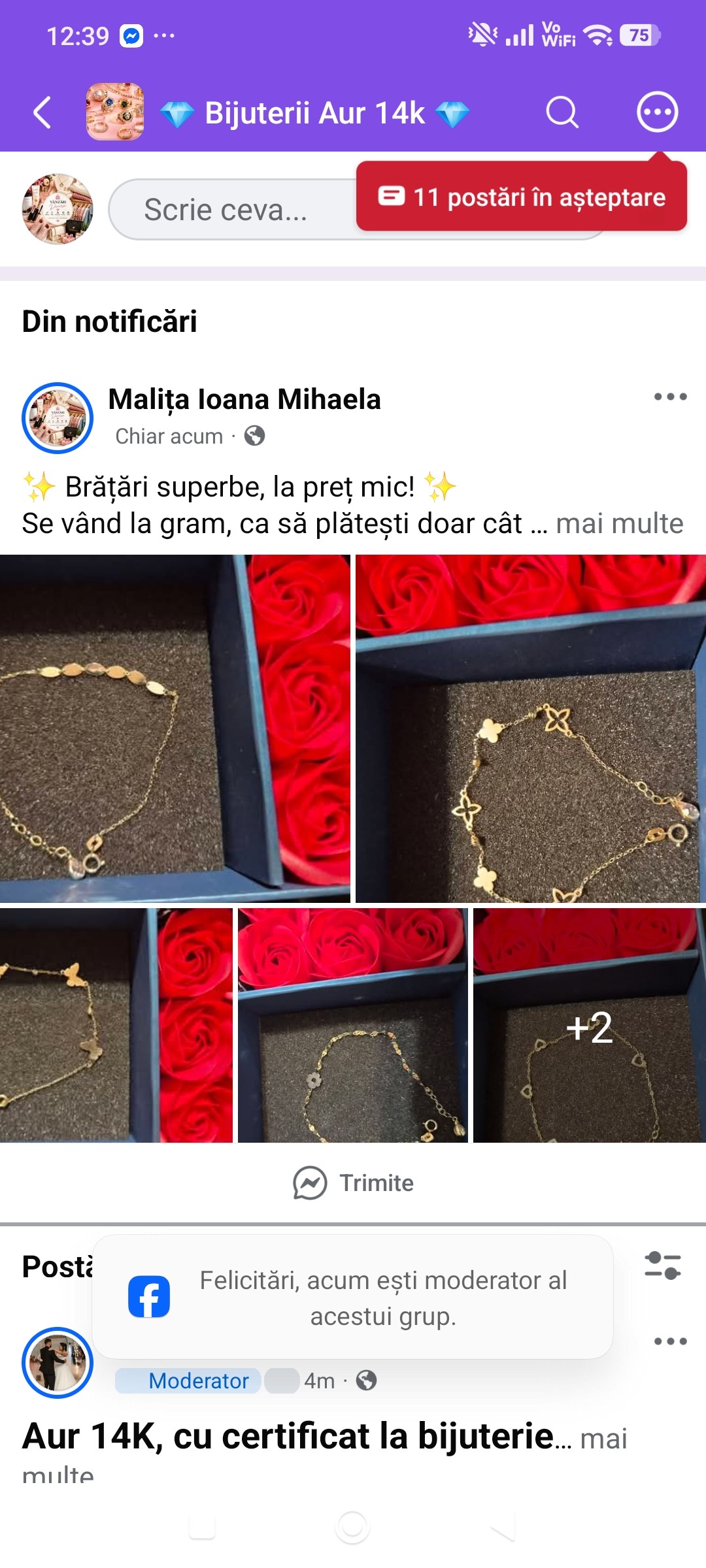Open the system home button
This screenshot has height=1568, width=706.
(352, 1527)
